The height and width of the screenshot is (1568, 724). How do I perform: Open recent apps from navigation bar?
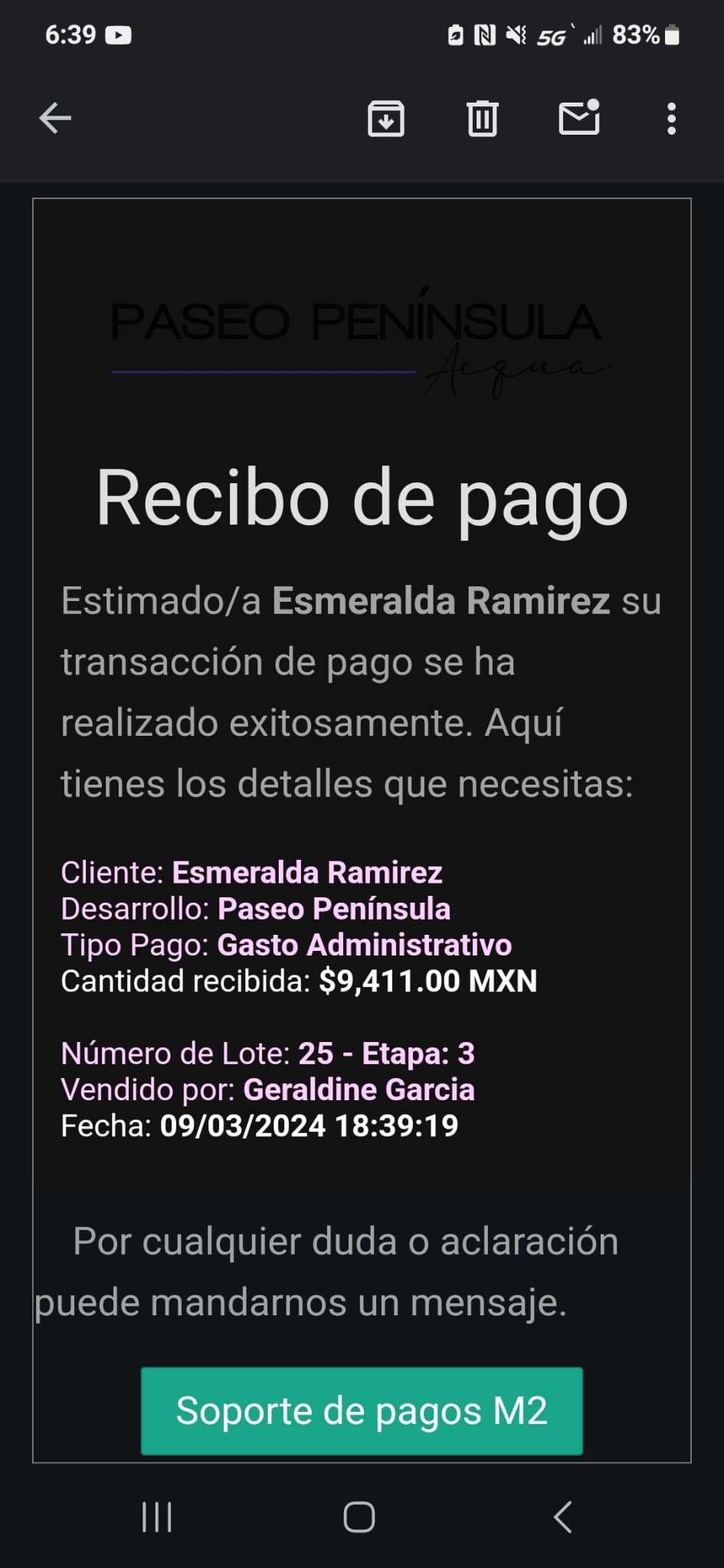pos(157,1517)
